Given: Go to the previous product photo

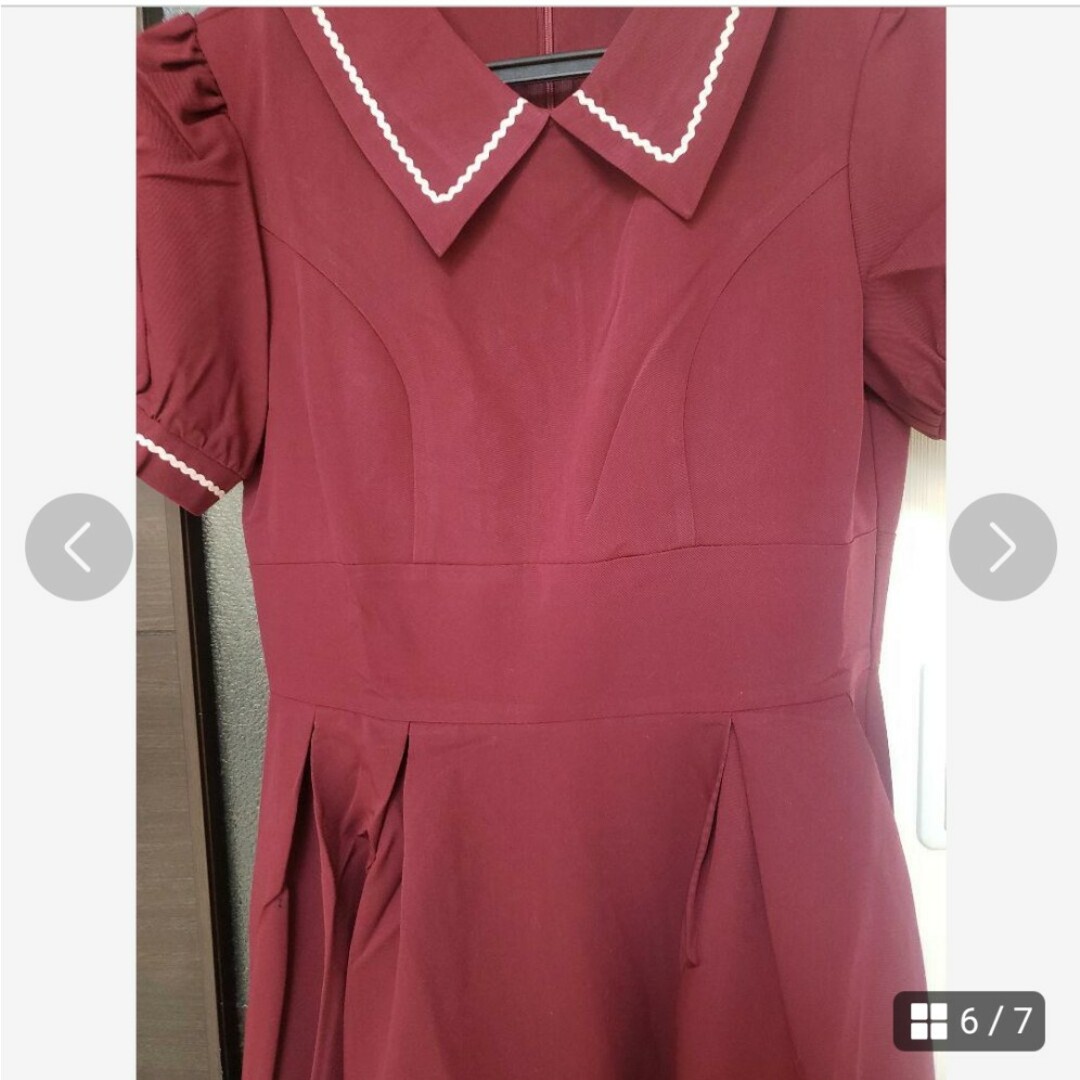Looking at the screenshot, I should pyautogui.click(x=79, y=547).
